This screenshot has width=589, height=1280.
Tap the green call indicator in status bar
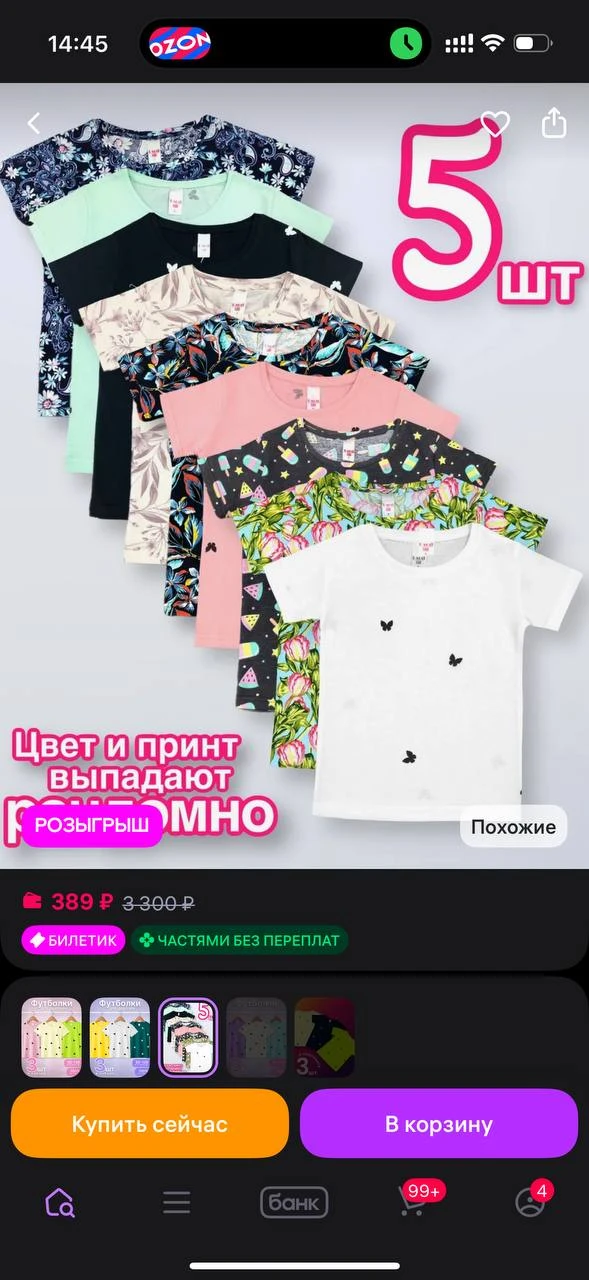point(406,44)
